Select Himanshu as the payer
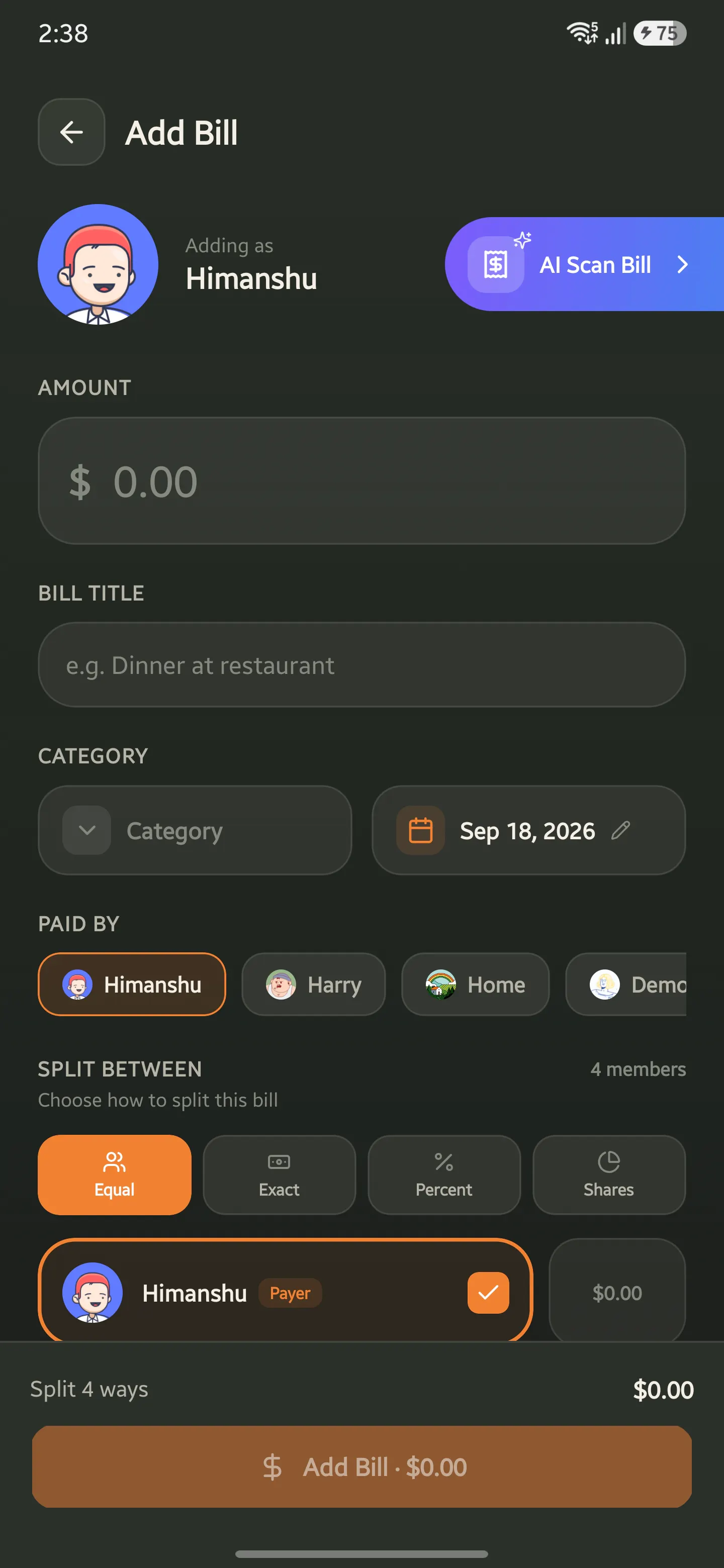This screenshot has width=724, height=1568. click(x=132, y=984)
